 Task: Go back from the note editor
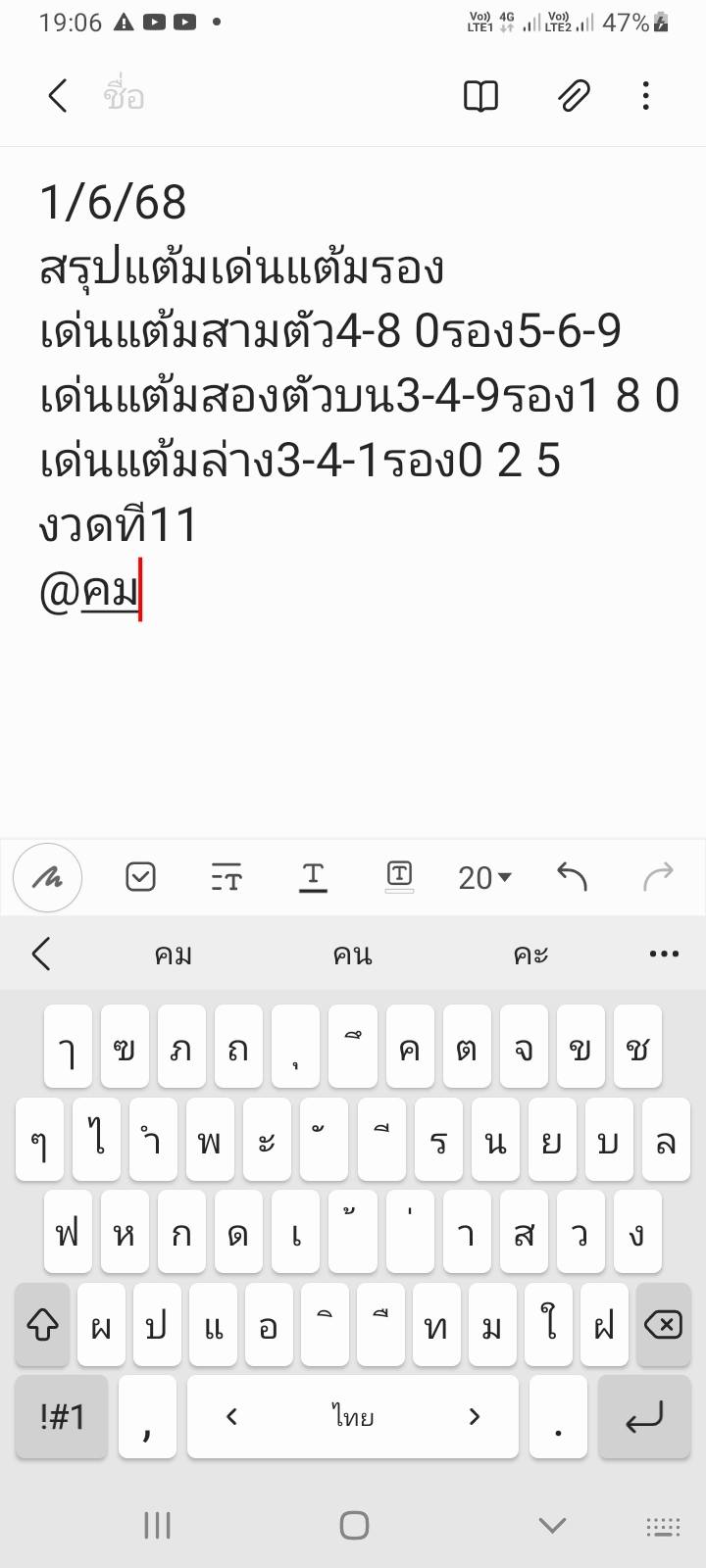[57, 96]
